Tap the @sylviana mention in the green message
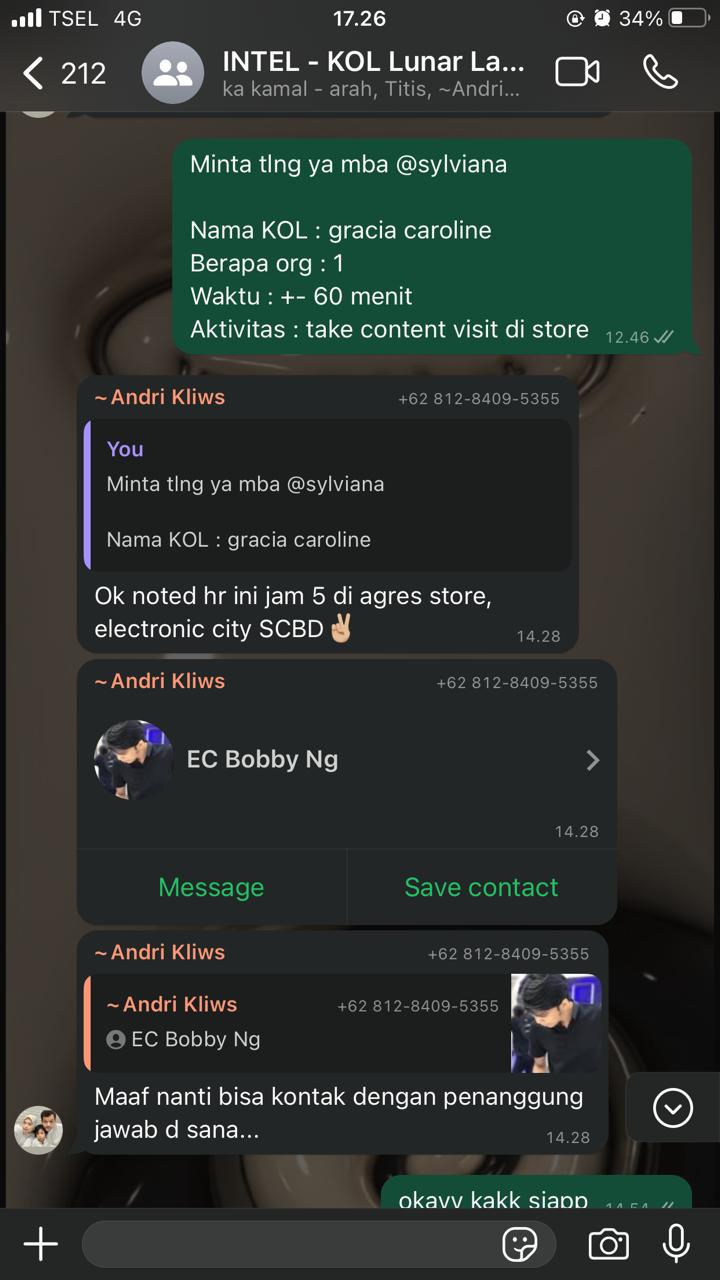 [452, 165]
